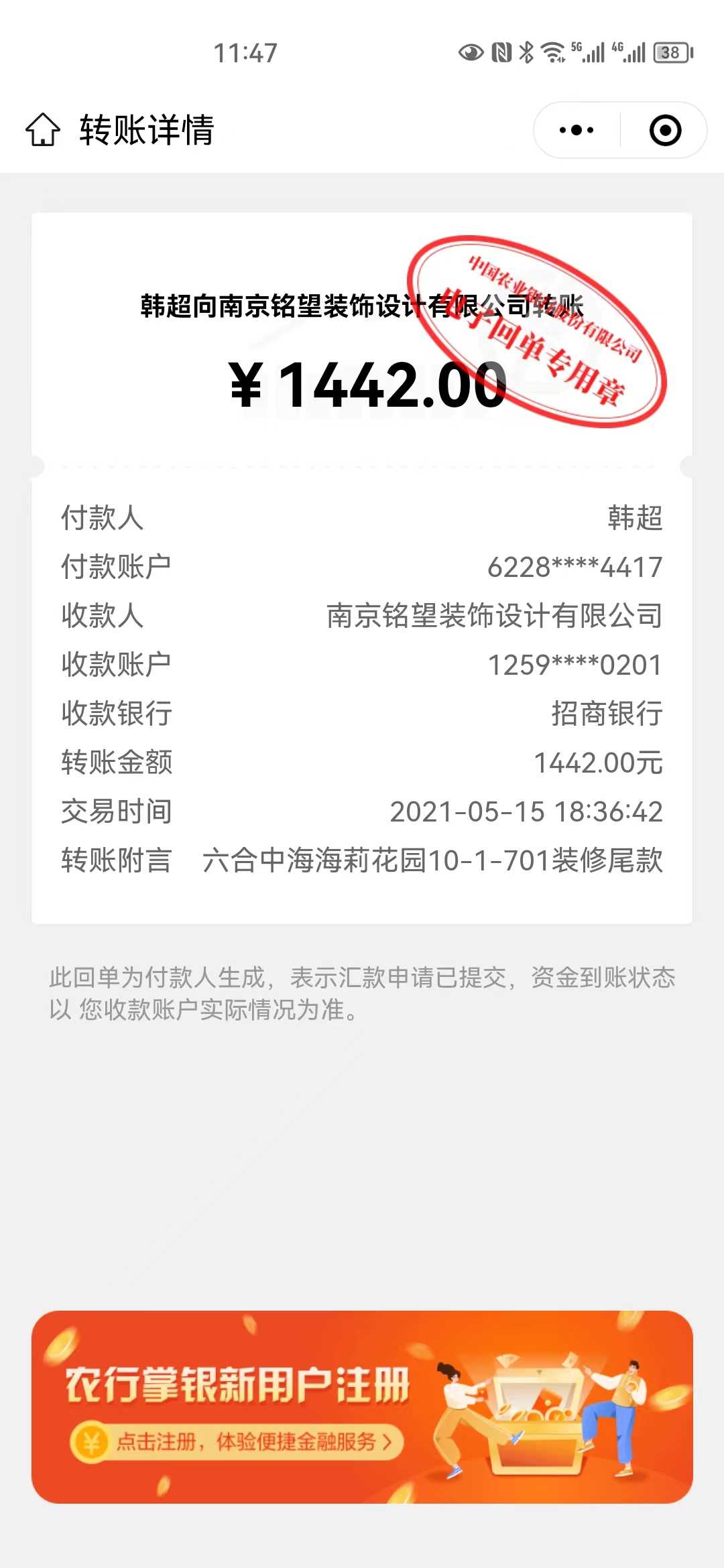This screenshot has height=1568, width=724.
Task: Open the 农行掌银新用户注册 banner
Action: pyautogui.click(x=362, y=1406)
